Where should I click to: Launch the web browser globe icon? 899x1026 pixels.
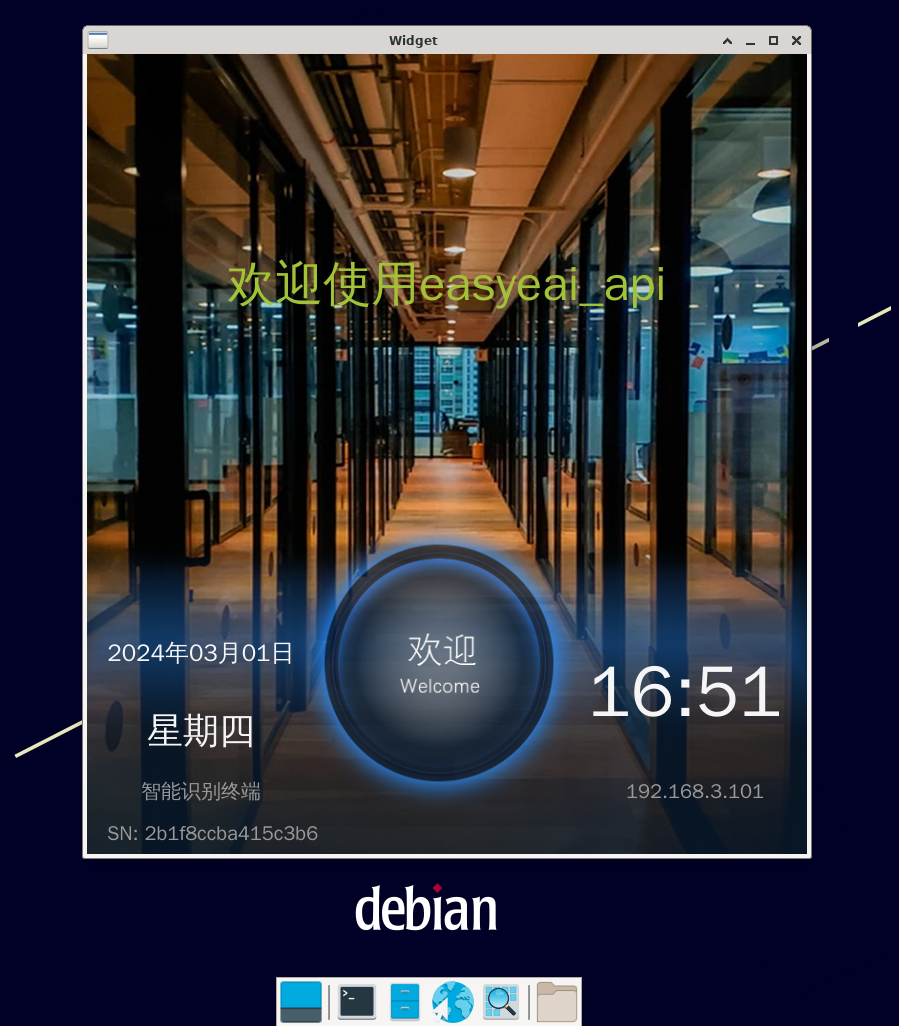[x=452, y=1000]
